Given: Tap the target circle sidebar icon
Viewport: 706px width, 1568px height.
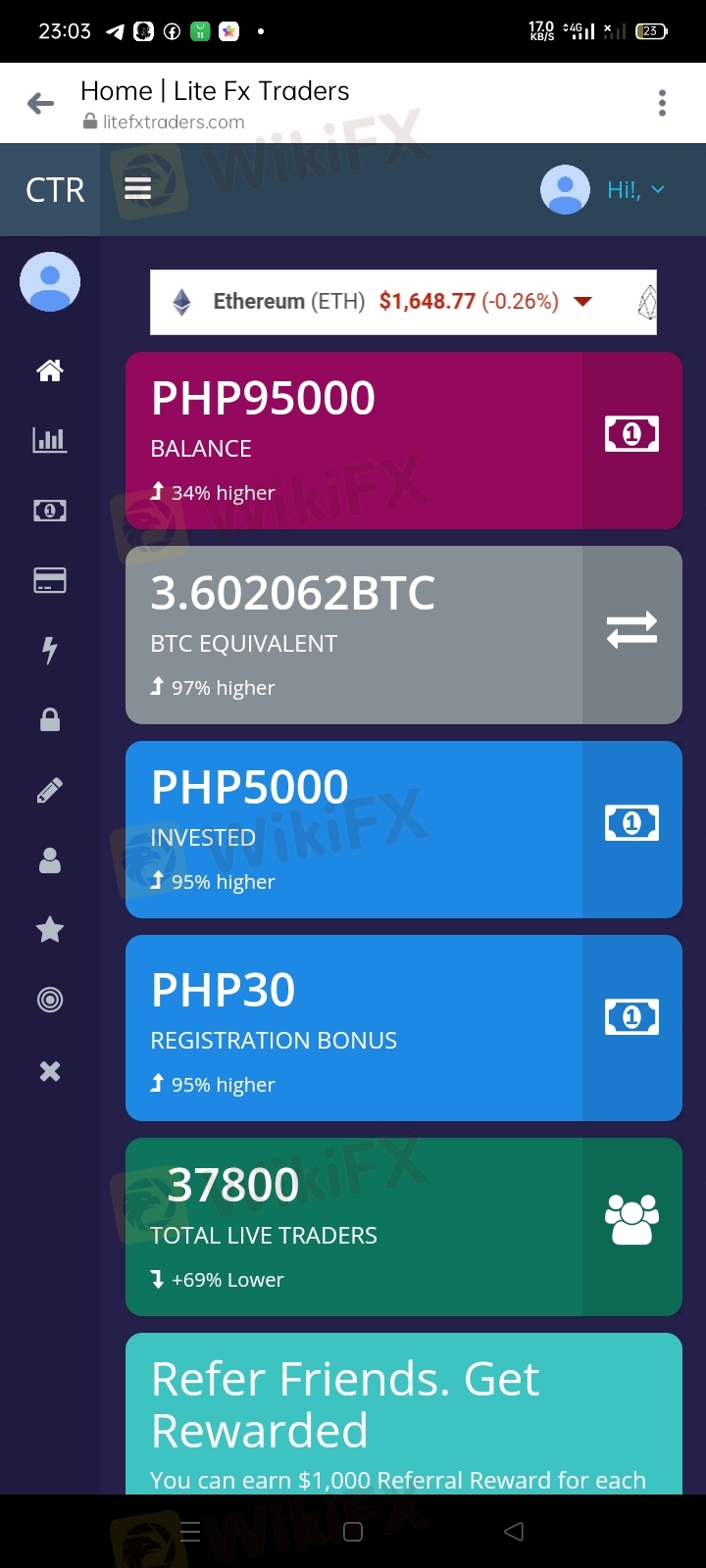Looking at the screenshot, I should pos(50,1000).
